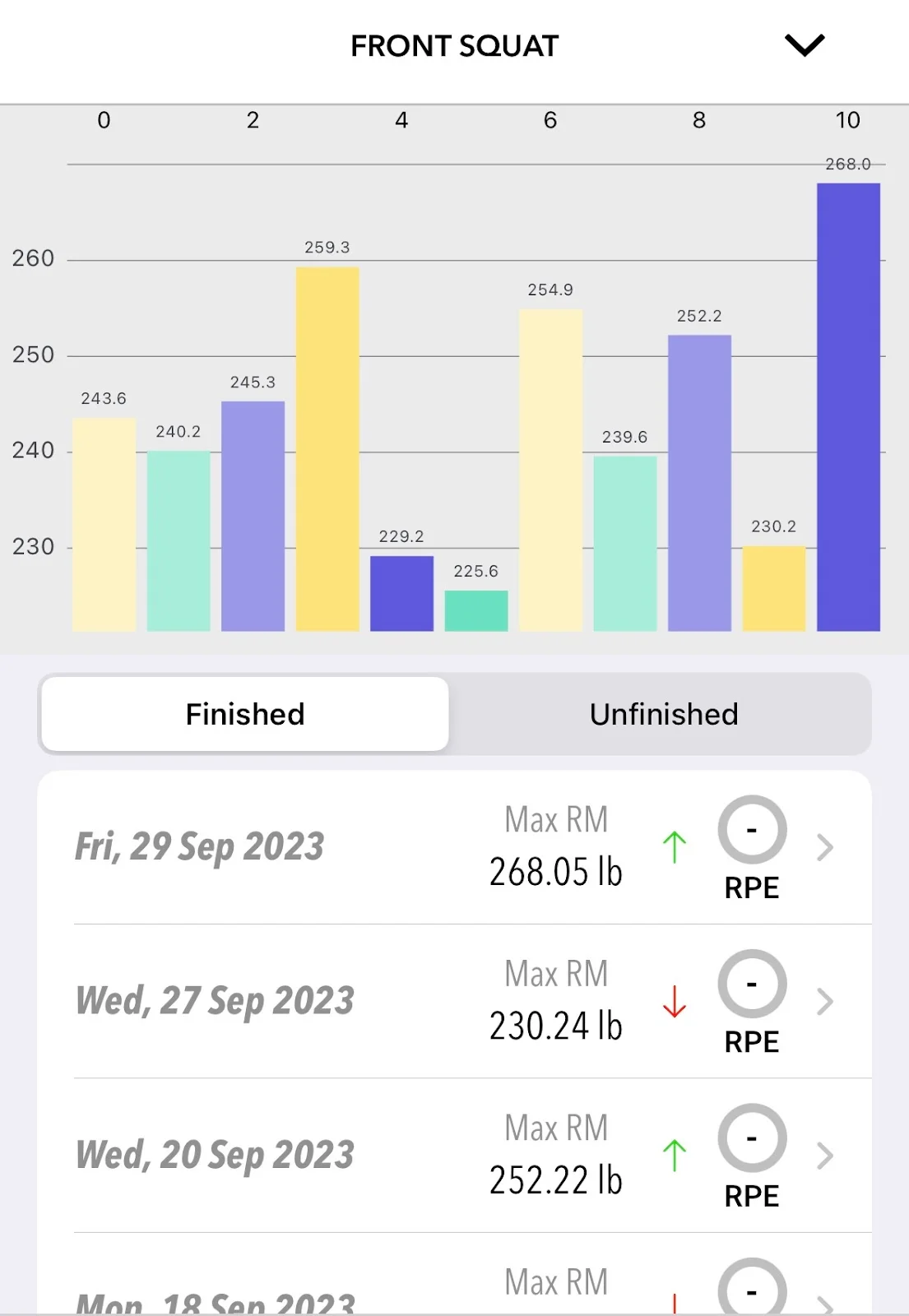Viewport: 909px width, 1316px height.
Task: Open the Wed, 20 Sep 2023 workout
Action: [x=824, y=1156]
